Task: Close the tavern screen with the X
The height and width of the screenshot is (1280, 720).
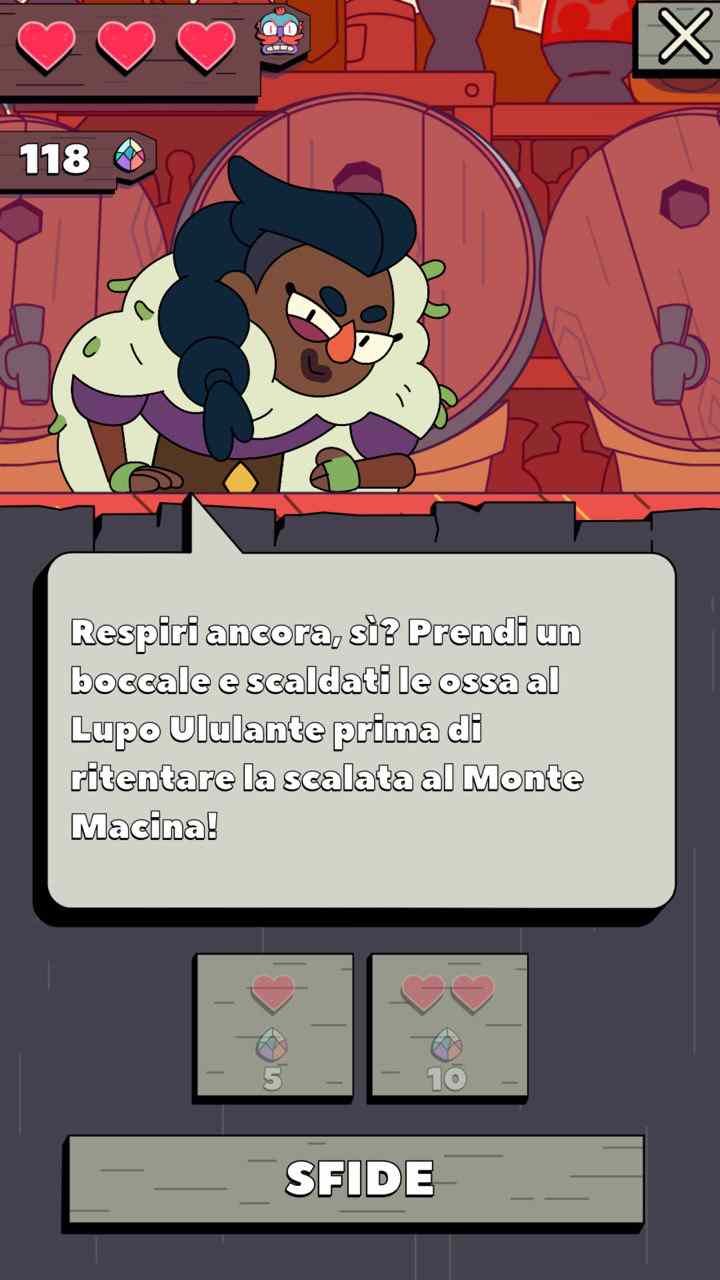Action: [x=685, y=36]
